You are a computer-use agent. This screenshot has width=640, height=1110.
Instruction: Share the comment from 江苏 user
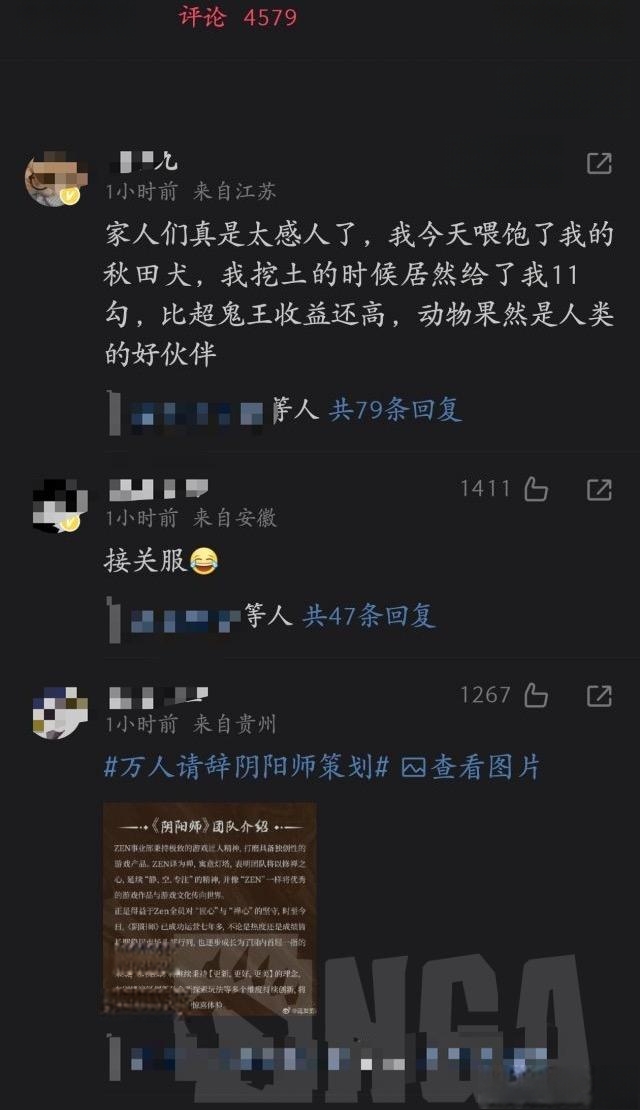pos(599,164)
